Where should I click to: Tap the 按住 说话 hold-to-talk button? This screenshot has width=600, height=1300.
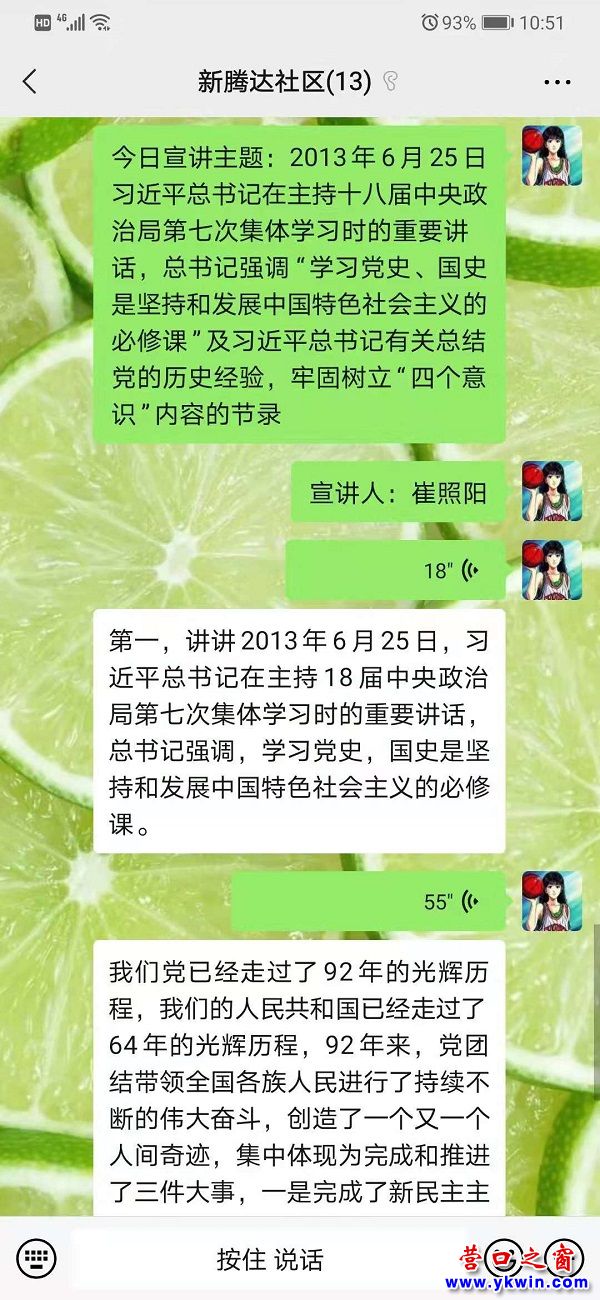[270, 1259]
